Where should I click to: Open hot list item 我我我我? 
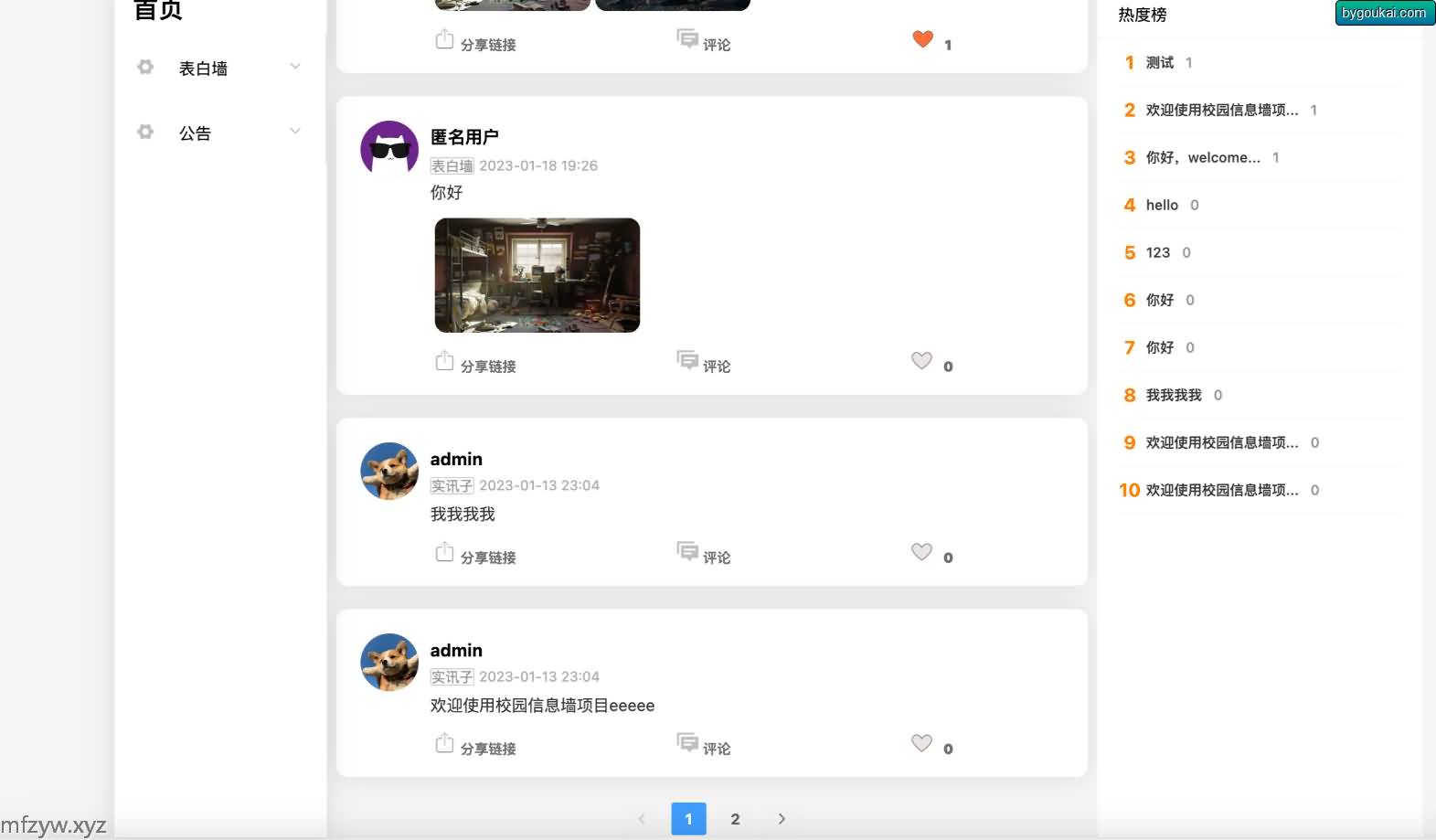[1174, 395]
